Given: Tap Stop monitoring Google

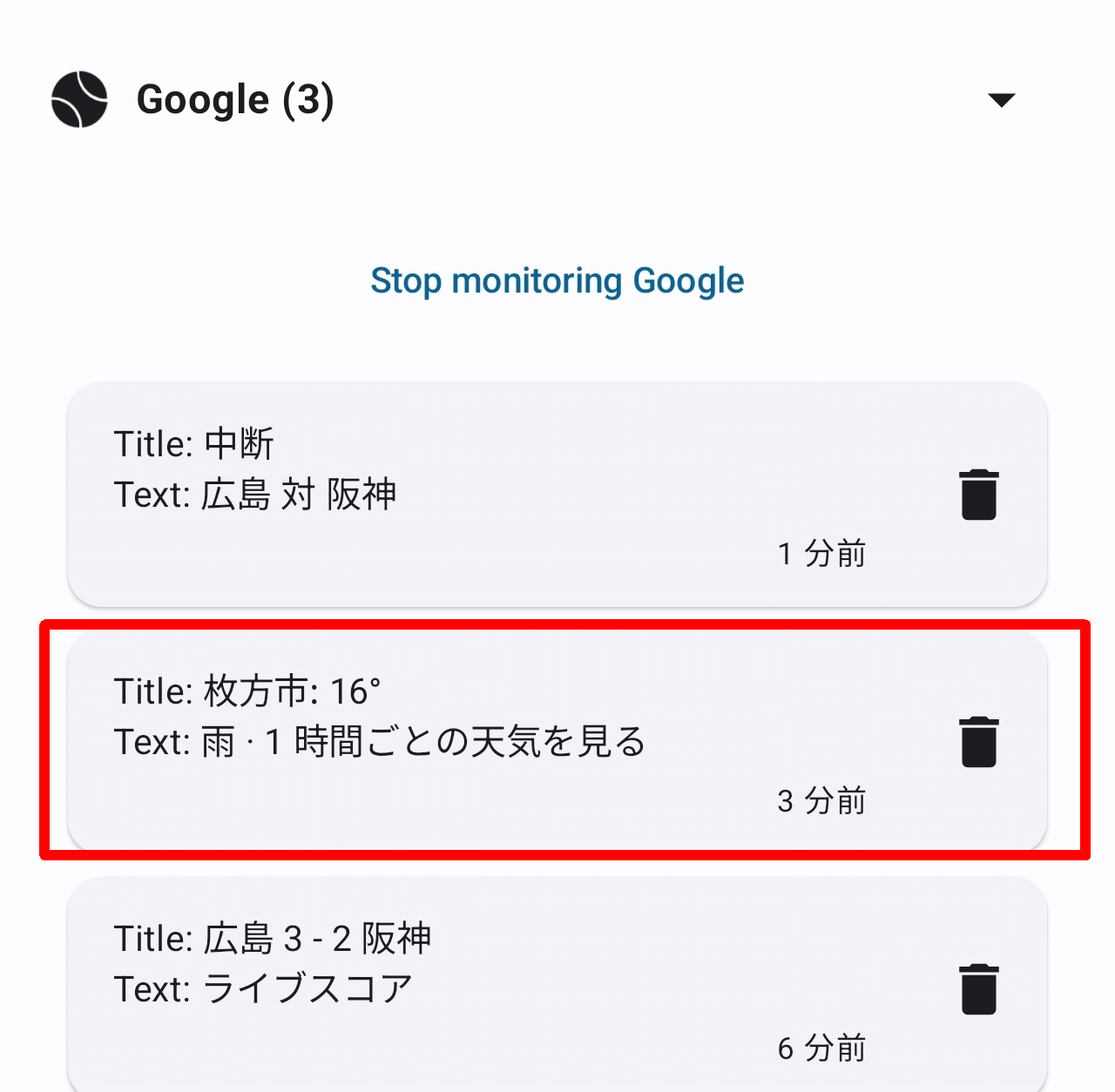Looking at the screenshot, I should 557,281.
